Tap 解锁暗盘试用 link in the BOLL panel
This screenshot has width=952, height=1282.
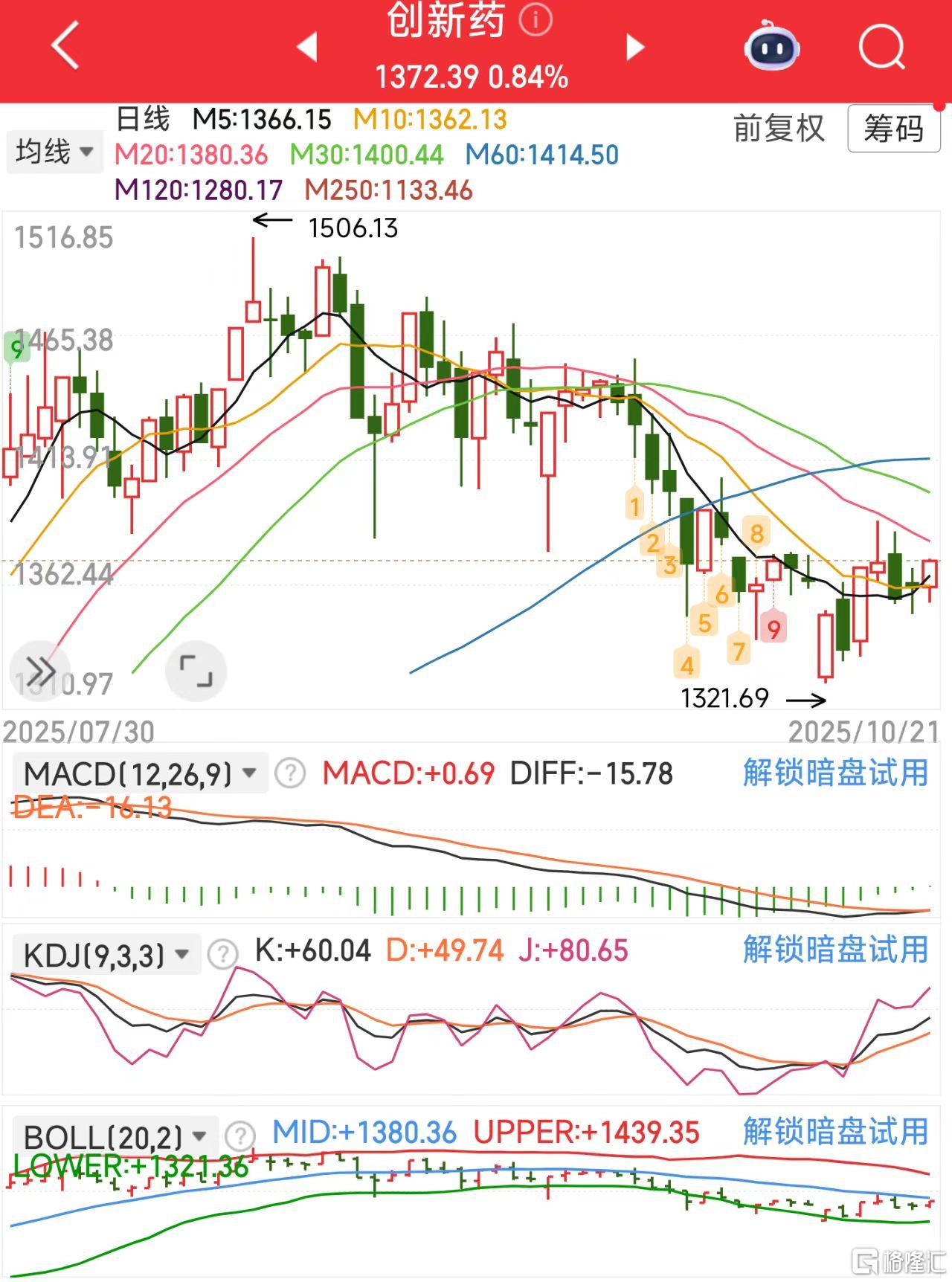tap(835, 1132)
